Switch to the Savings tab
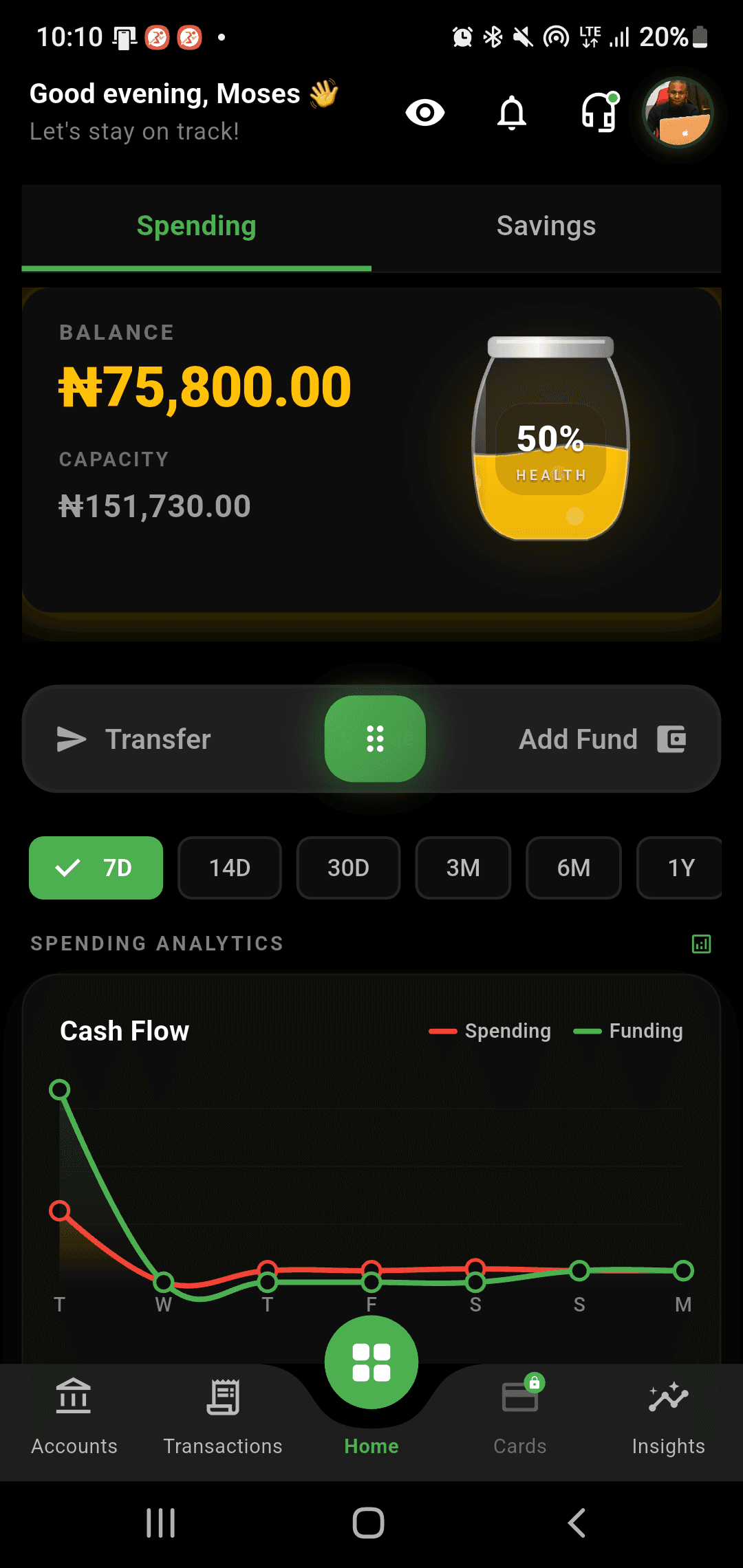The height and width of the screenshot is (1568, 743). click(546, 226)
